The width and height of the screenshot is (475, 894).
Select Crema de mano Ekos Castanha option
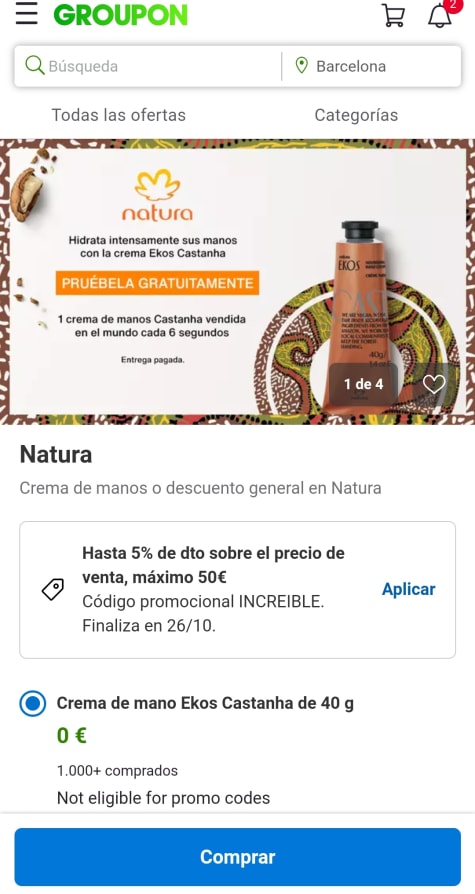pos(33,704)
